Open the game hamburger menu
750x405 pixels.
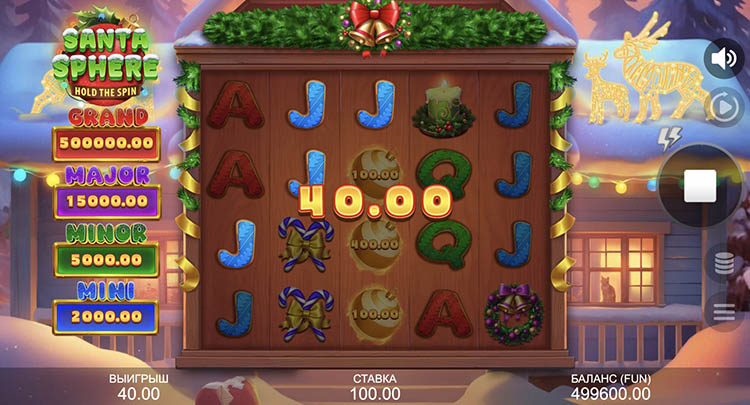pyautogui.click(x=723, y=311)
